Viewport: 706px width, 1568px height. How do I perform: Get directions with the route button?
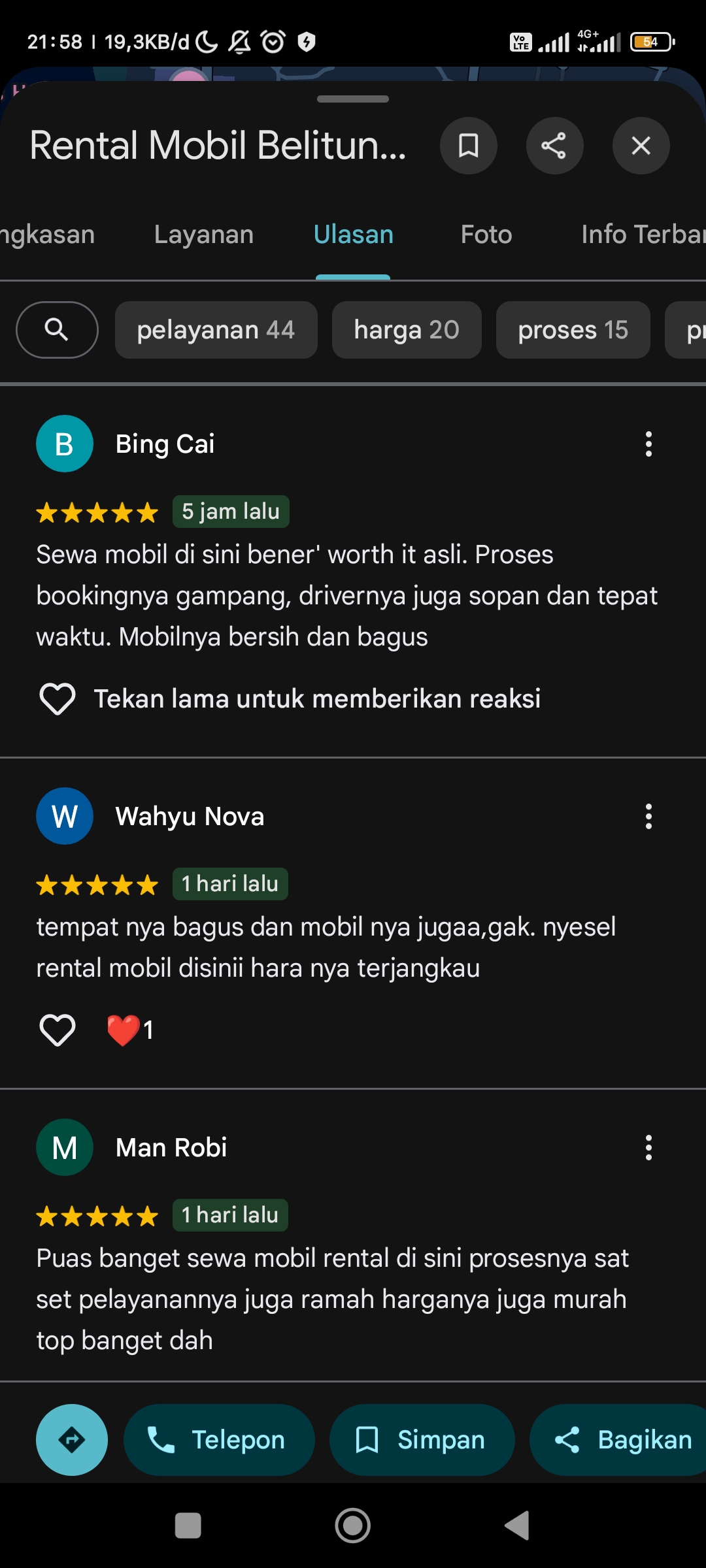point(72,1440)
